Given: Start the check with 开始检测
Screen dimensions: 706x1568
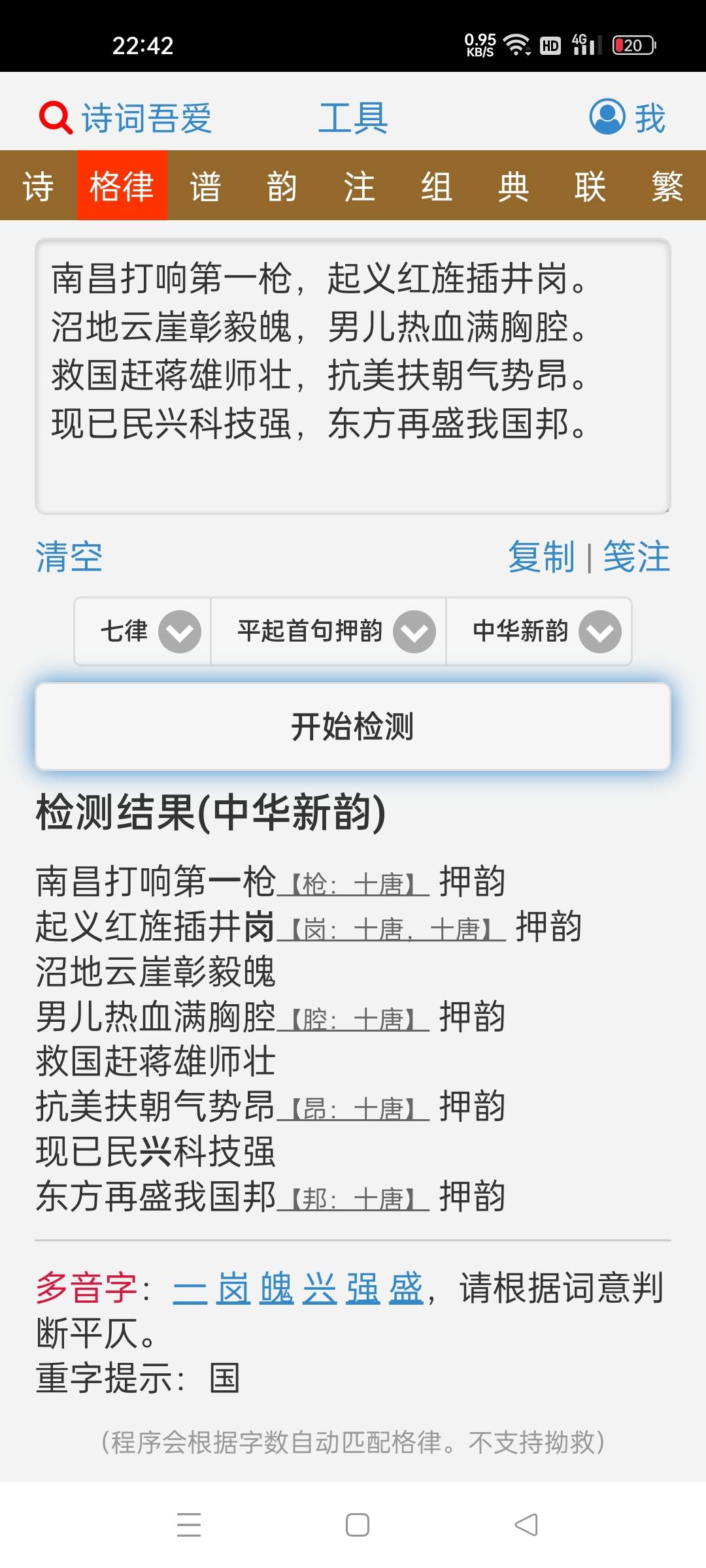Looking at the screenshot, I should [x=353, y=727].
